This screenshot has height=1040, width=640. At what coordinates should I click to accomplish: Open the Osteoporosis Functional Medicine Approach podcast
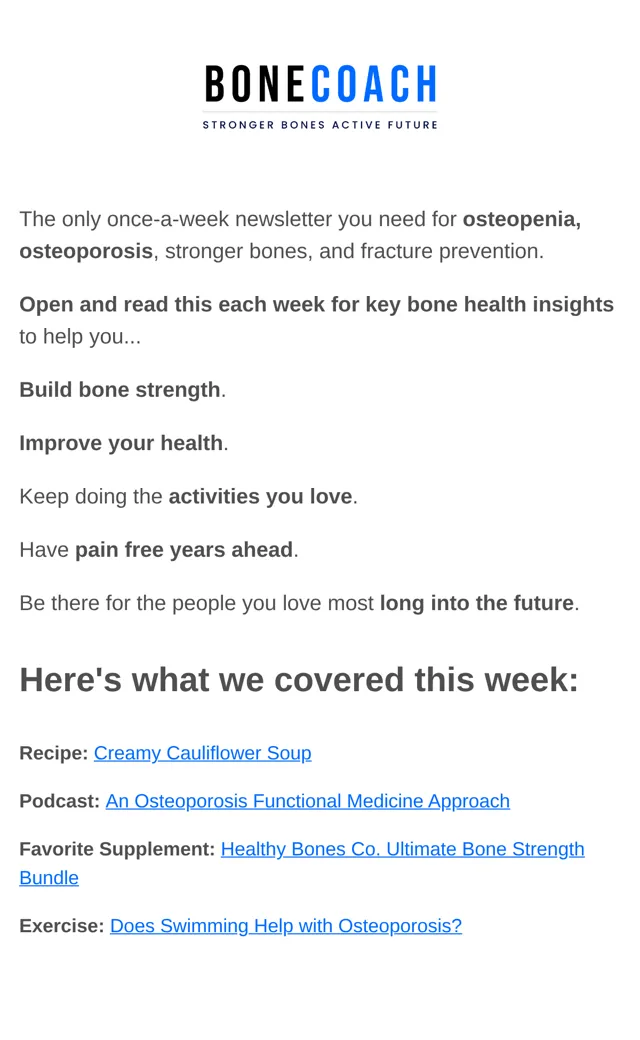tap(308, 801)
